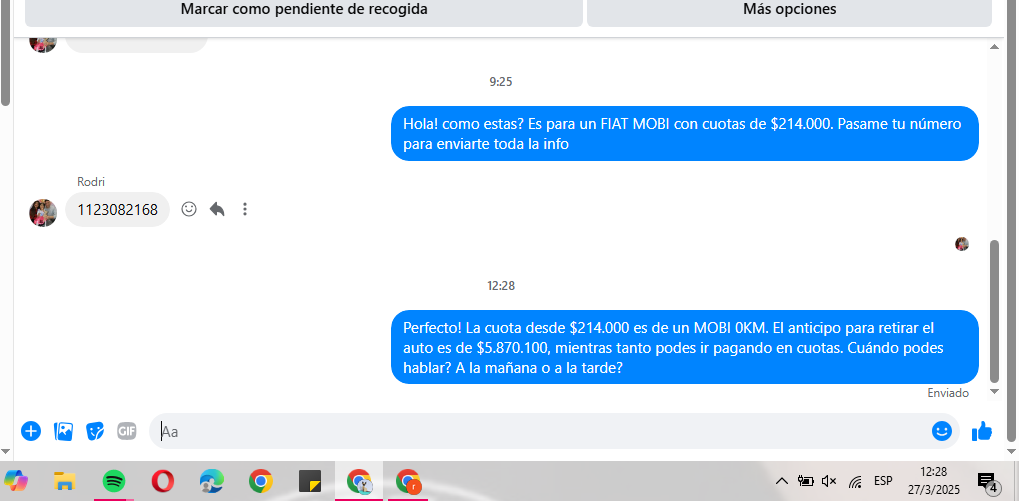Image resolution: width=1019 pixels, height=501 pixels.
Task: Attach a photo or file
Action: (63, 431)
